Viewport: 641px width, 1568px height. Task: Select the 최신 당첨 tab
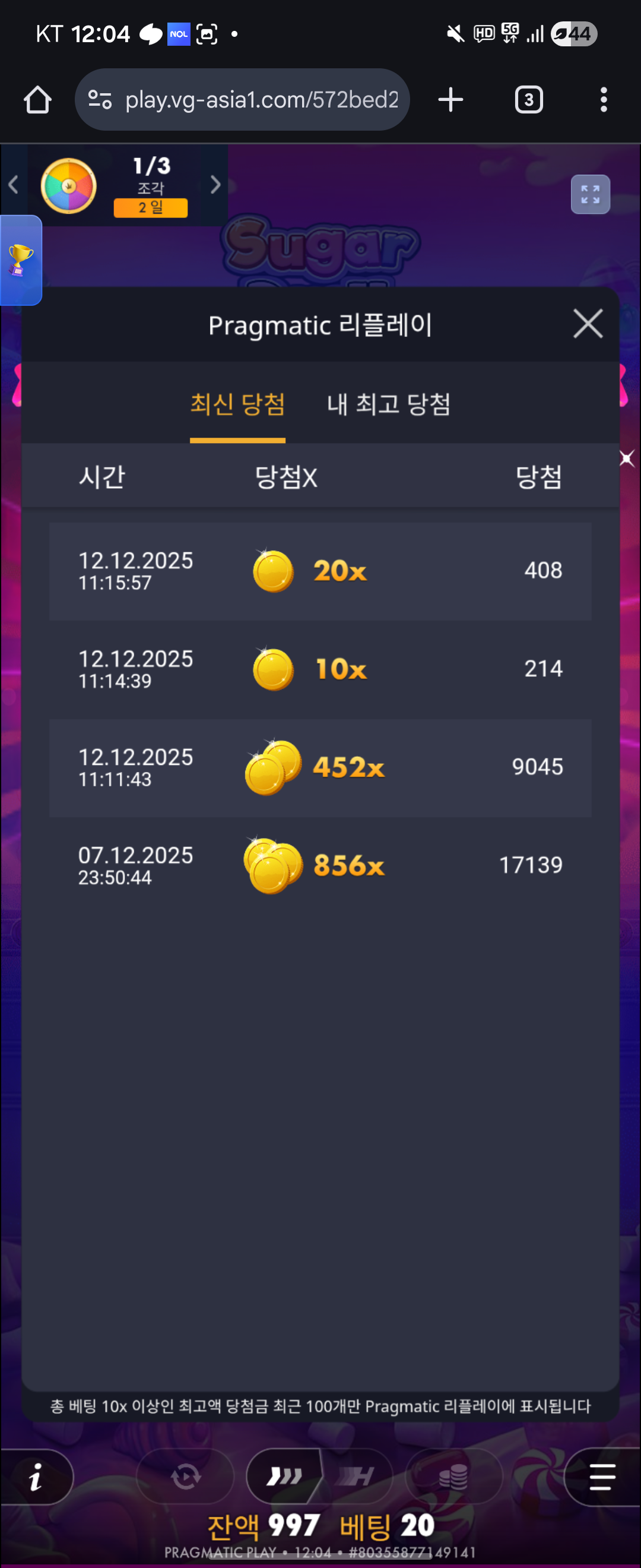(x=238, y=405)
